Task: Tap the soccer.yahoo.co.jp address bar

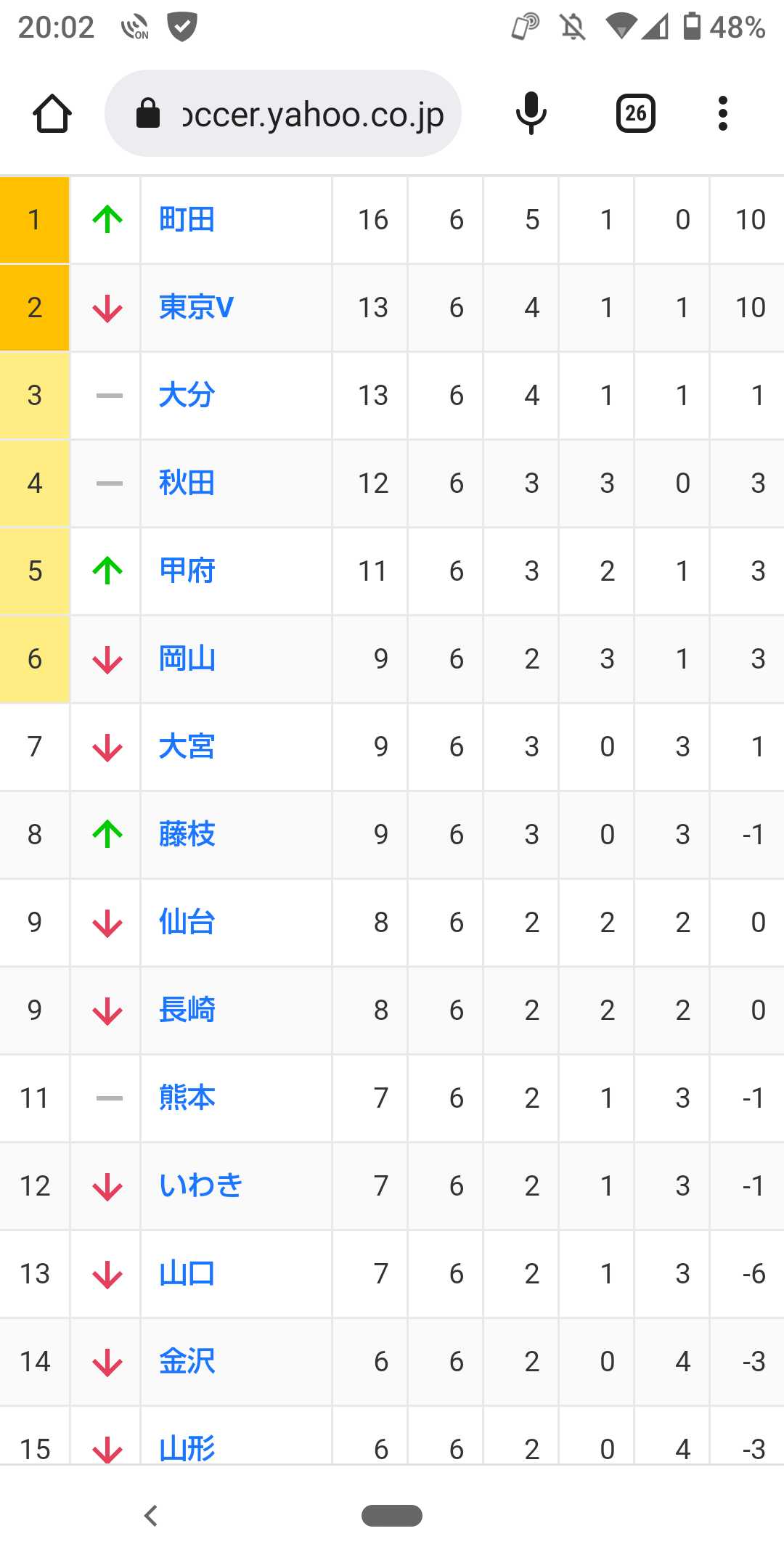Action: pyautogui.click(x=283, y=113)
